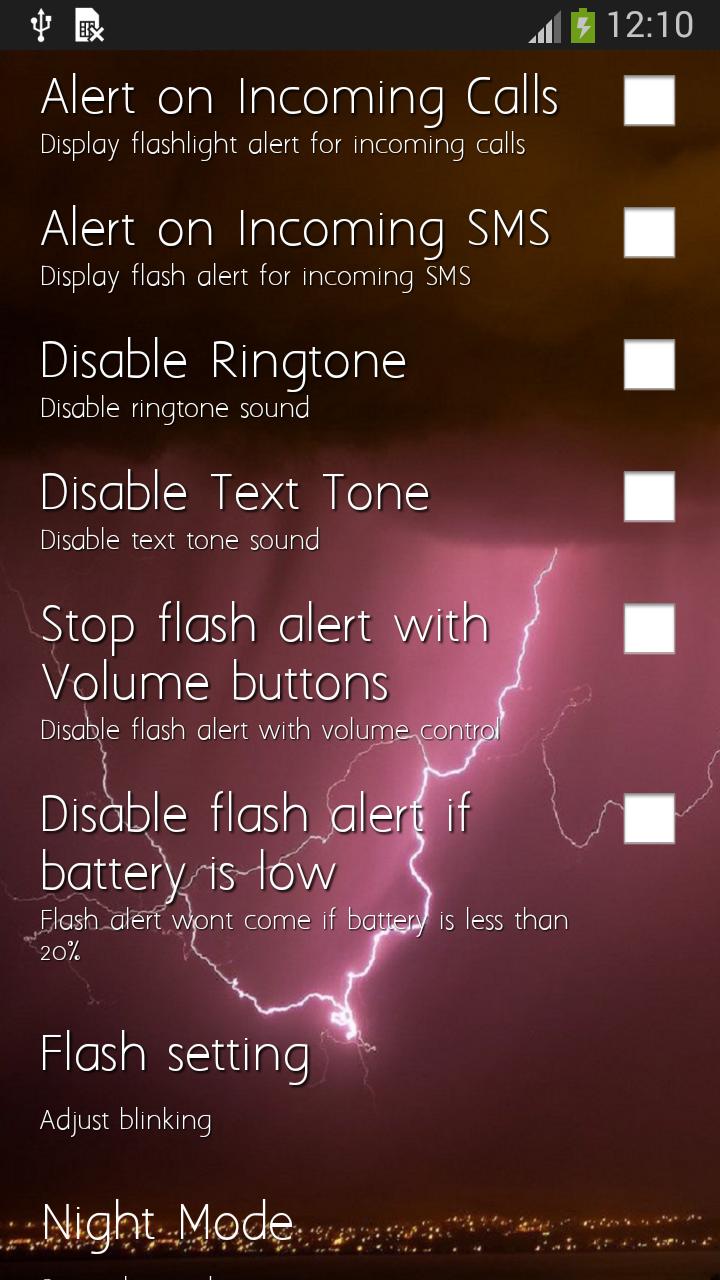Viewport: 720px width, 1280px height.
Task: Check the Disable Text Tone option
Action: click(x=648, y=496)
